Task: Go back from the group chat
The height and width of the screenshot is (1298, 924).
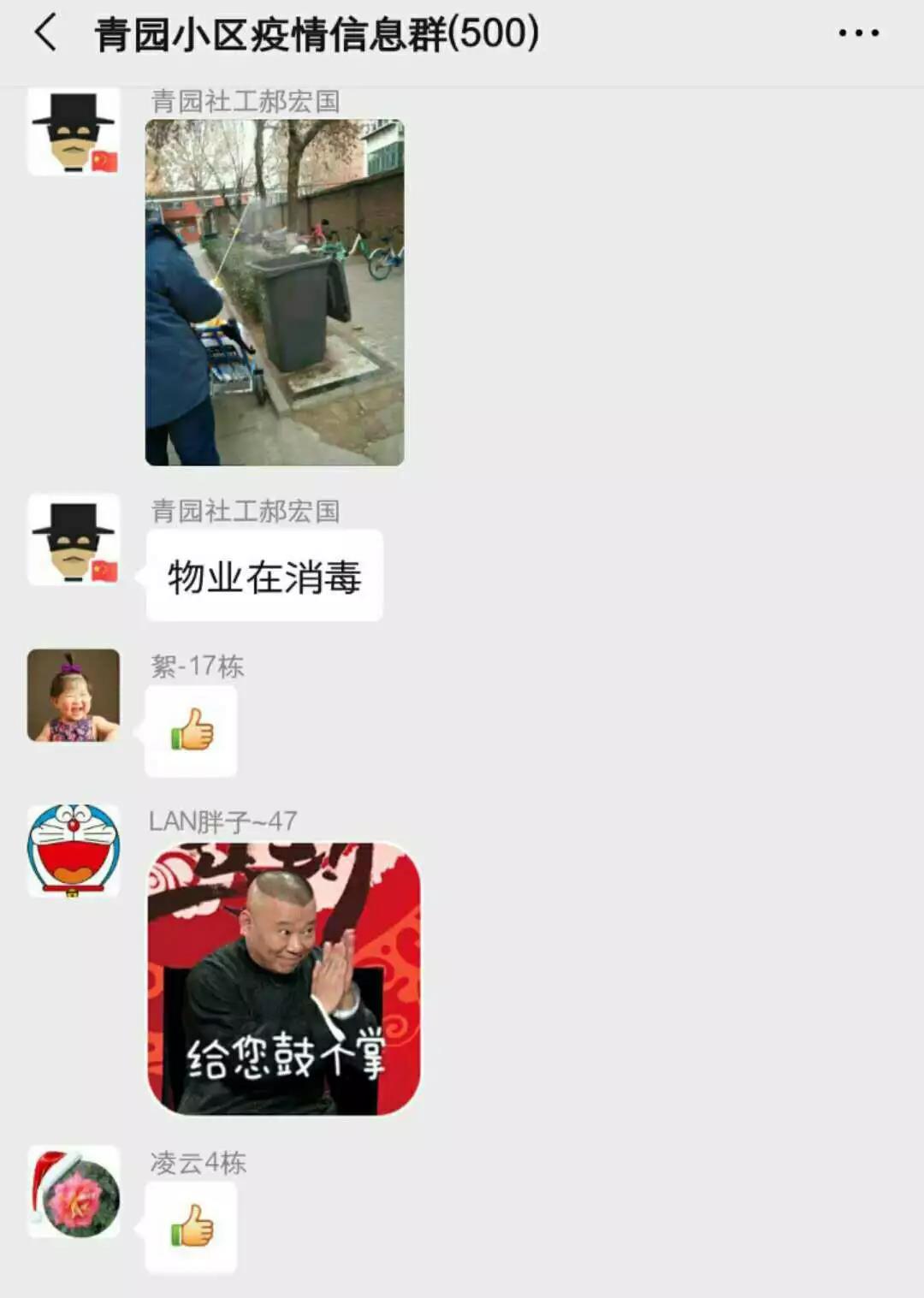Action: click(x=46, y=33)
